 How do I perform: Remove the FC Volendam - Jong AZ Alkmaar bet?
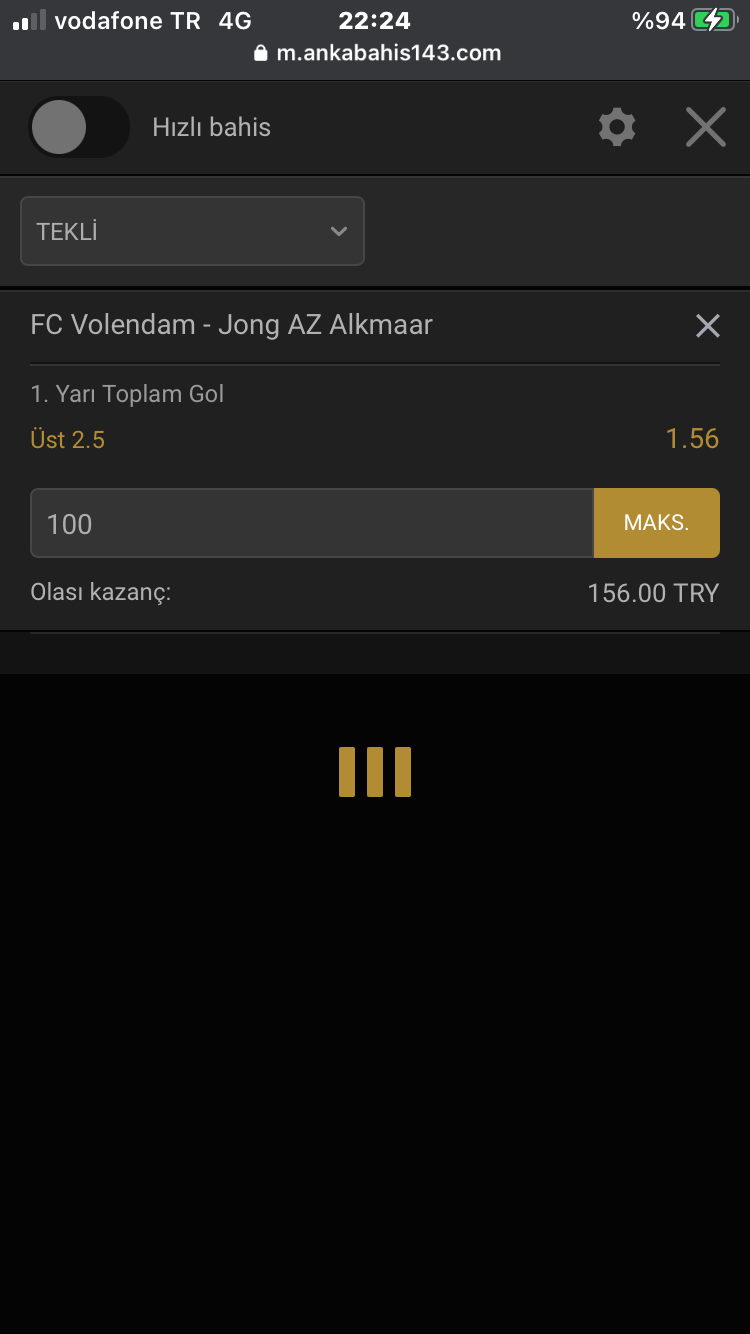(708, 326)
